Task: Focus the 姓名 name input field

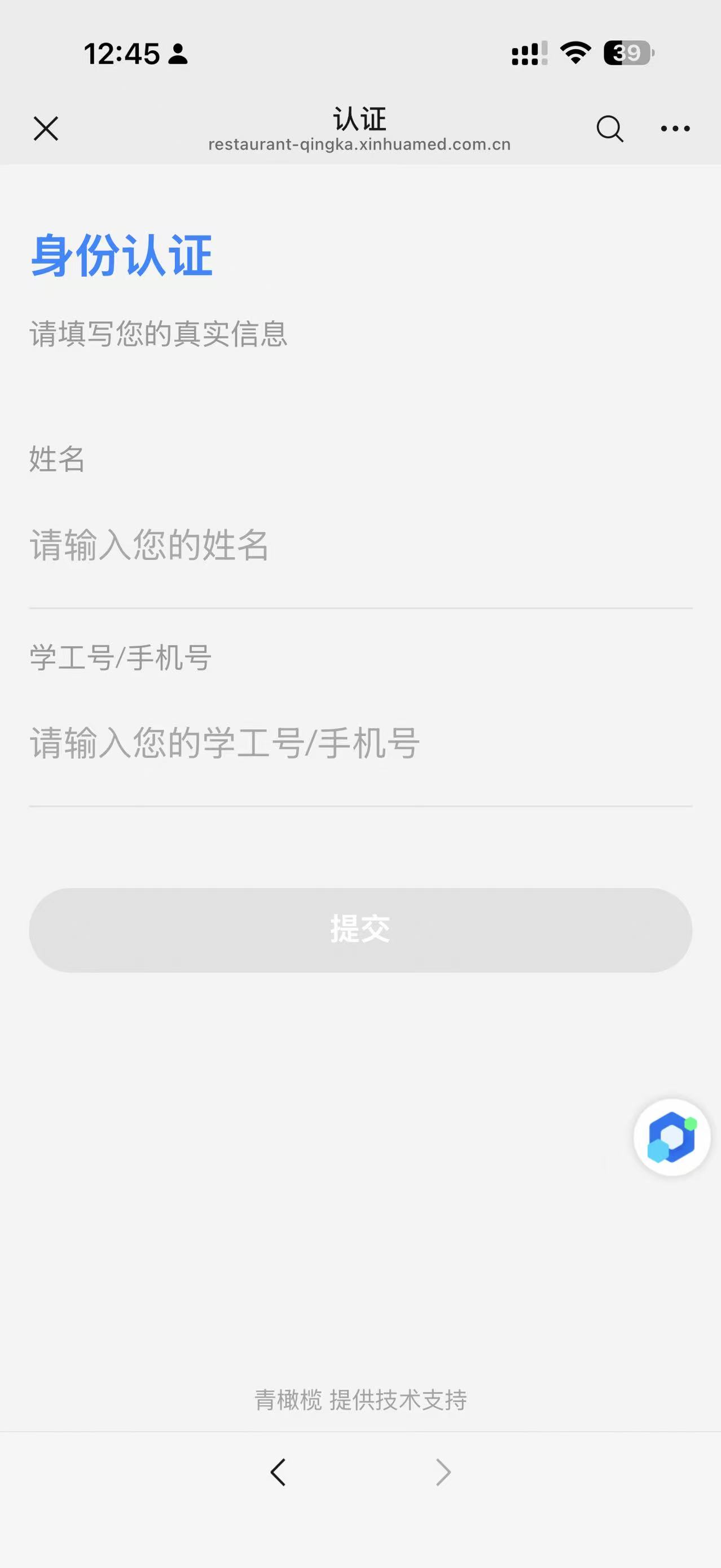Action: (x=360, y=545)
